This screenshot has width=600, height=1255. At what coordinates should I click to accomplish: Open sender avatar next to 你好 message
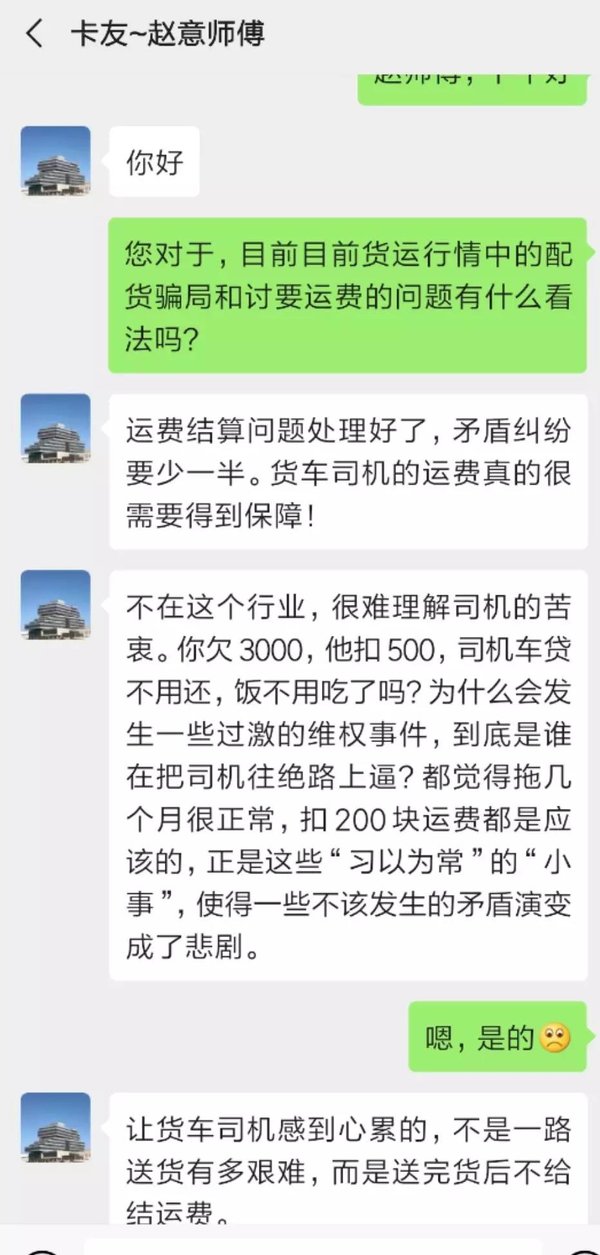coord(55,161)
